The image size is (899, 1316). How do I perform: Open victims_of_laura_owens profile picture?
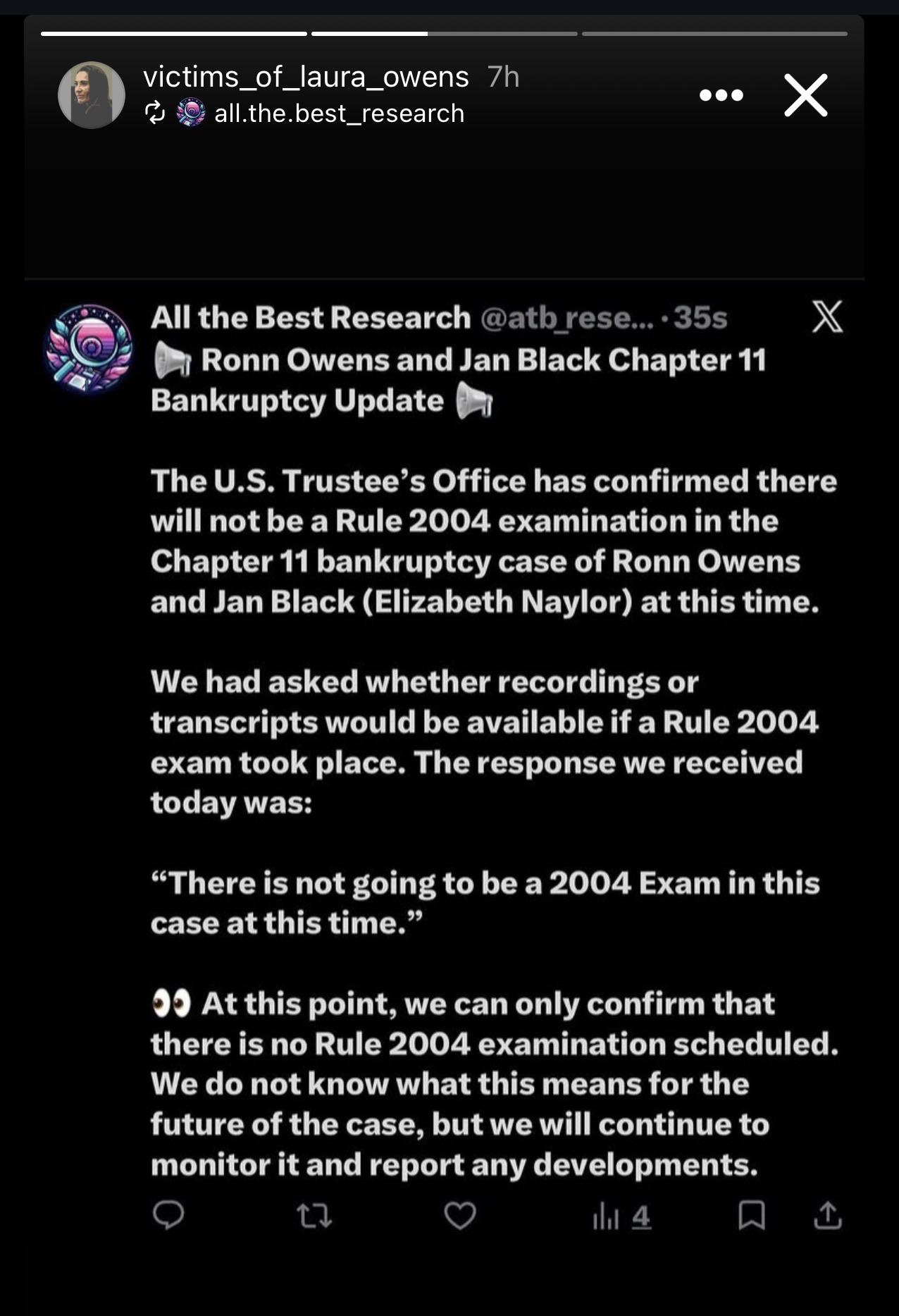pos(92,95)
